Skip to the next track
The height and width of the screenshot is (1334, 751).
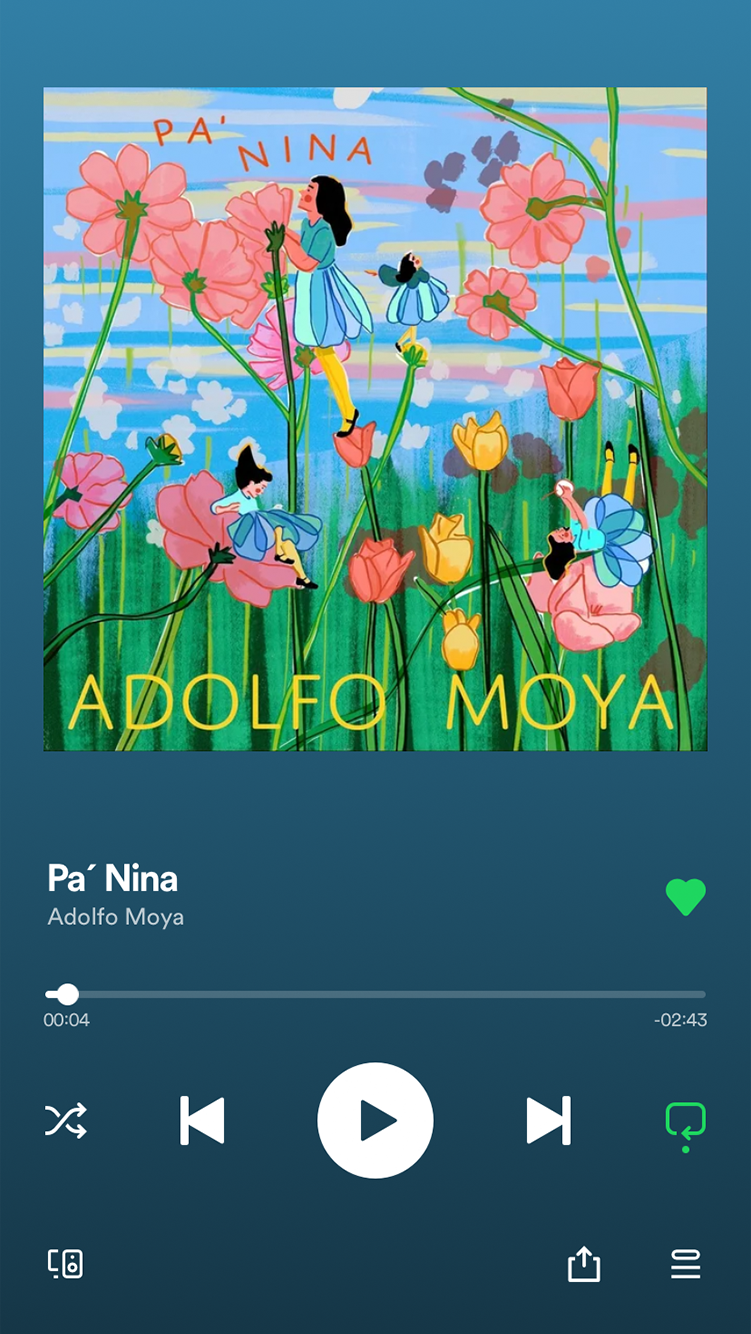click(548, 1120)
